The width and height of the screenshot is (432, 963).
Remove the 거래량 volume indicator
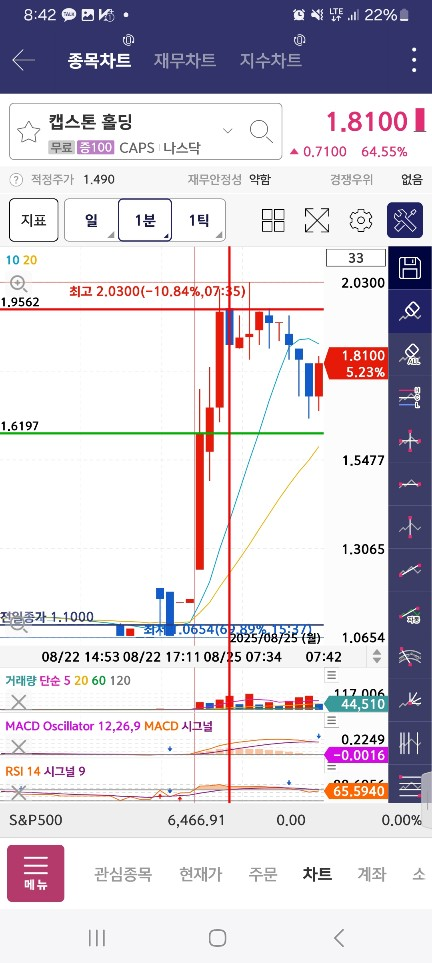[19, 701]
